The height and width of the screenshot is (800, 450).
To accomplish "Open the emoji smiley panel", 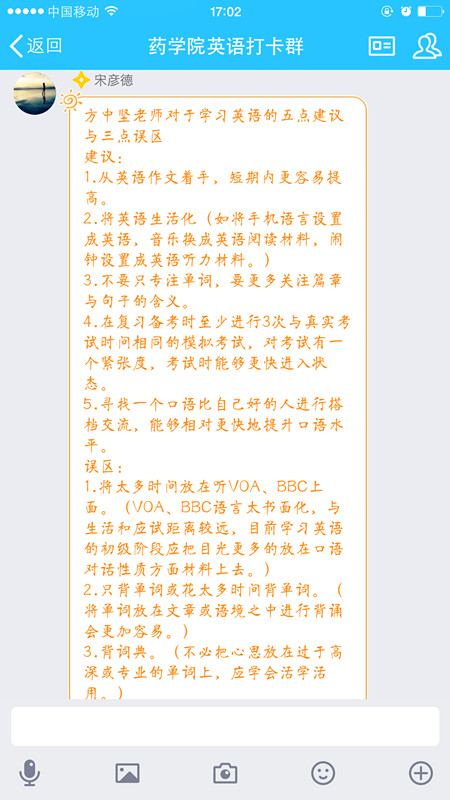I will coord(323,773).
